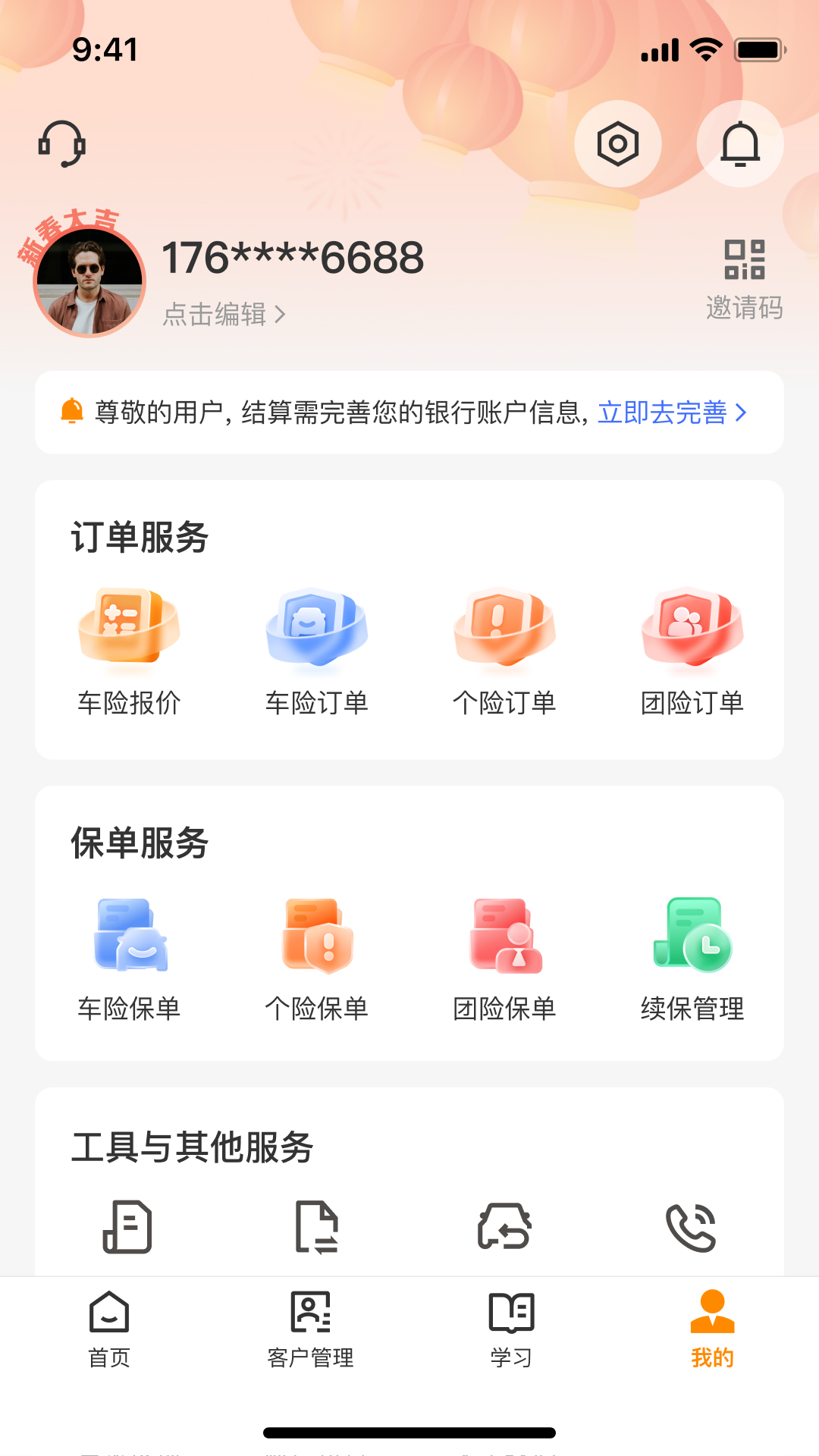The height and width of the screenshot is (1456, 819).
Task: Follow the 立即去完善 link
Action: [672, 413]
